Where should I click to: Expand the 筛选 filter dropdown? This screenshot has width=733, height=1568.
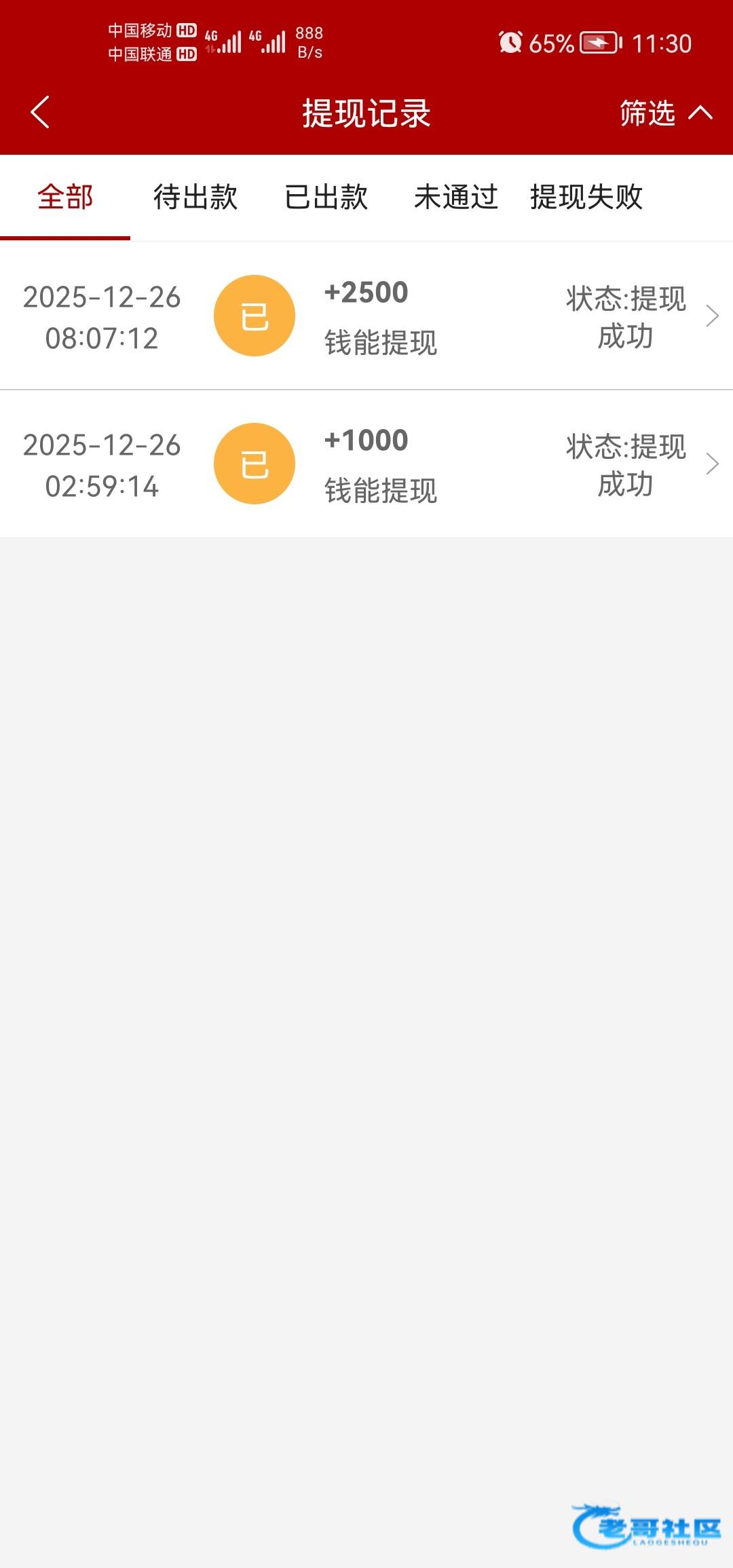[665, 113]
